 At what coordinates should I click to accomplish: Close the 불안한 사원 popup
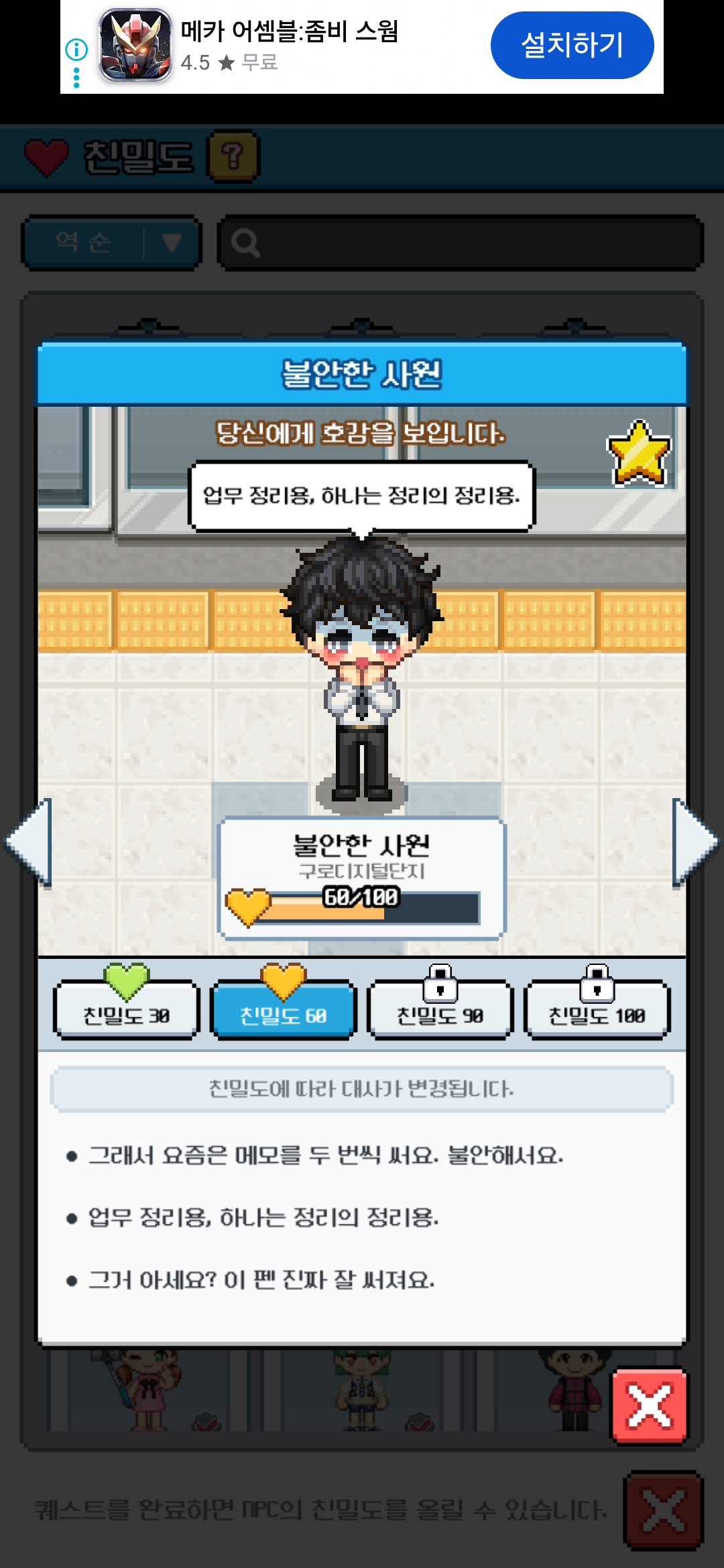pyautogui.click(x=649, y=1405)
